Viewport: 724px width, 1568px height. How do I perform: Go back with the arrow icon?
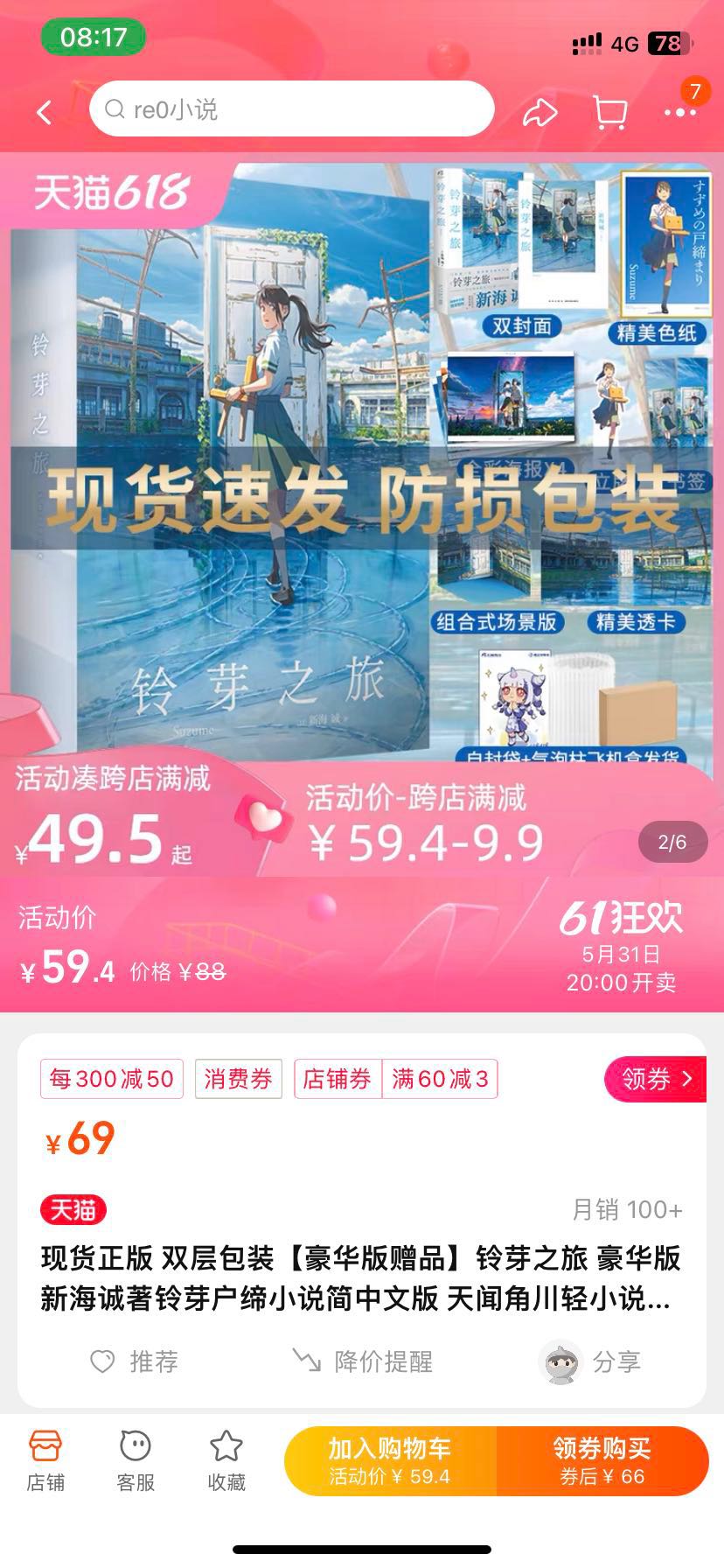[x=44, y=111]
